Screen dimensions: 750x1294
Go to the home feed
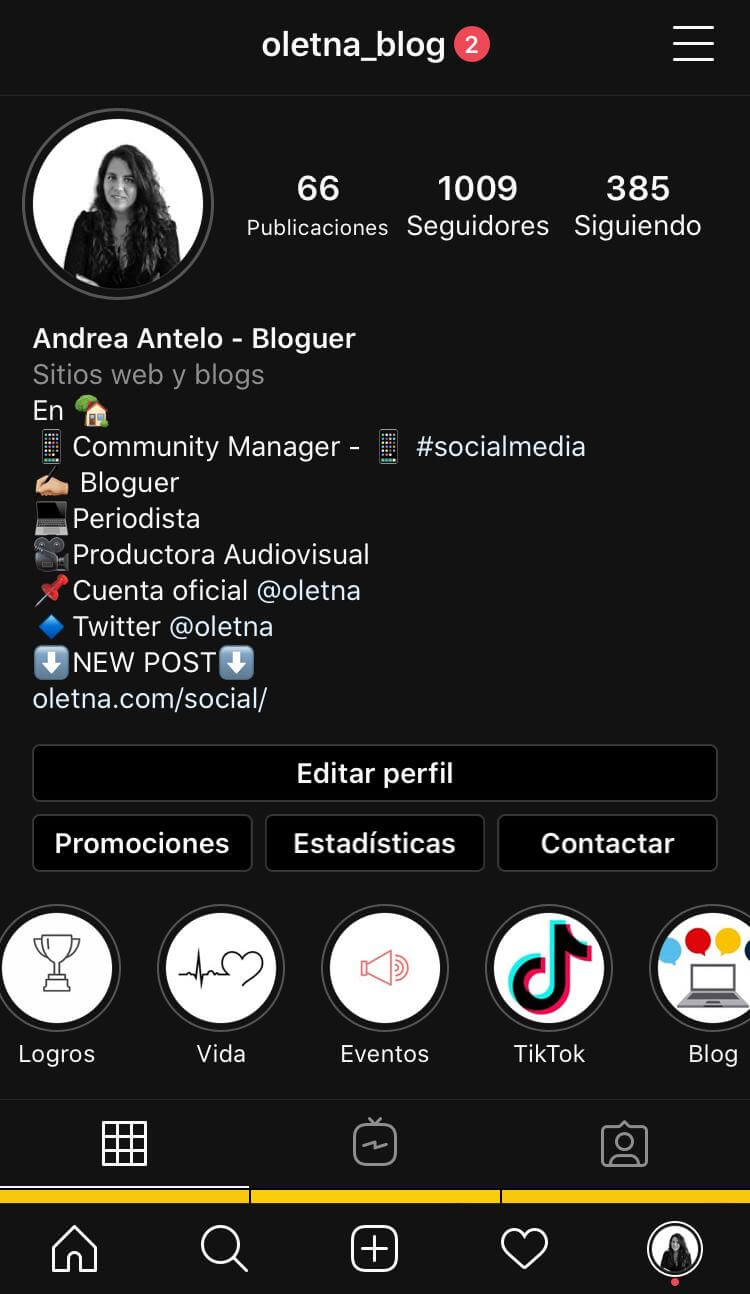[x=75, y=1249]
